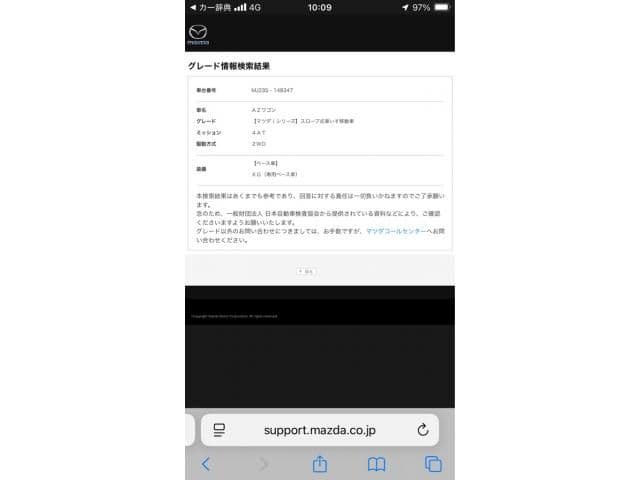The width and height of the screenshot is (640, 480).
Task: Tap the small 戻る button below the results
Action: pos(306,271)
